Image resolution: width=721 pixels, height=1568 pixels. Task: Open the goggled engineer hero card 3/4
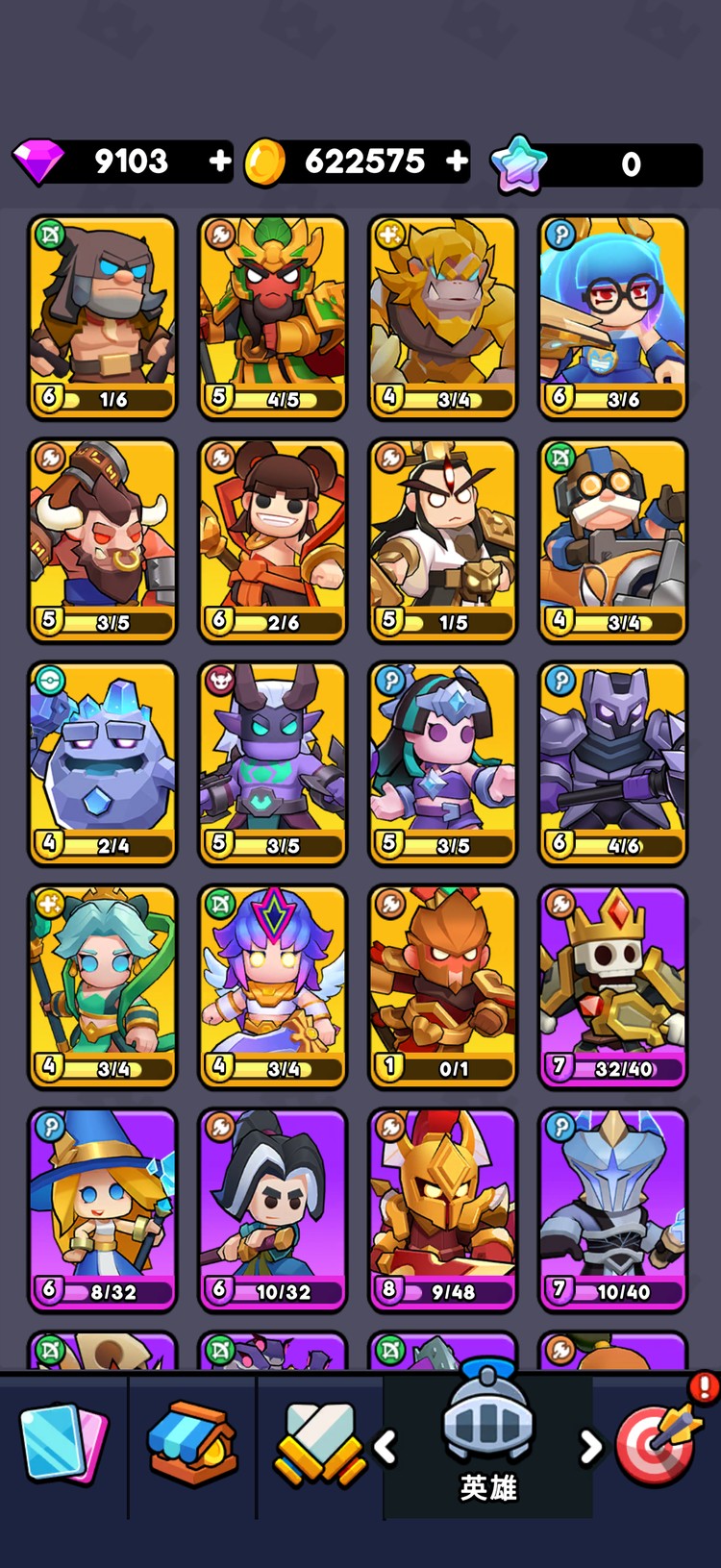(x=613, y=540)
